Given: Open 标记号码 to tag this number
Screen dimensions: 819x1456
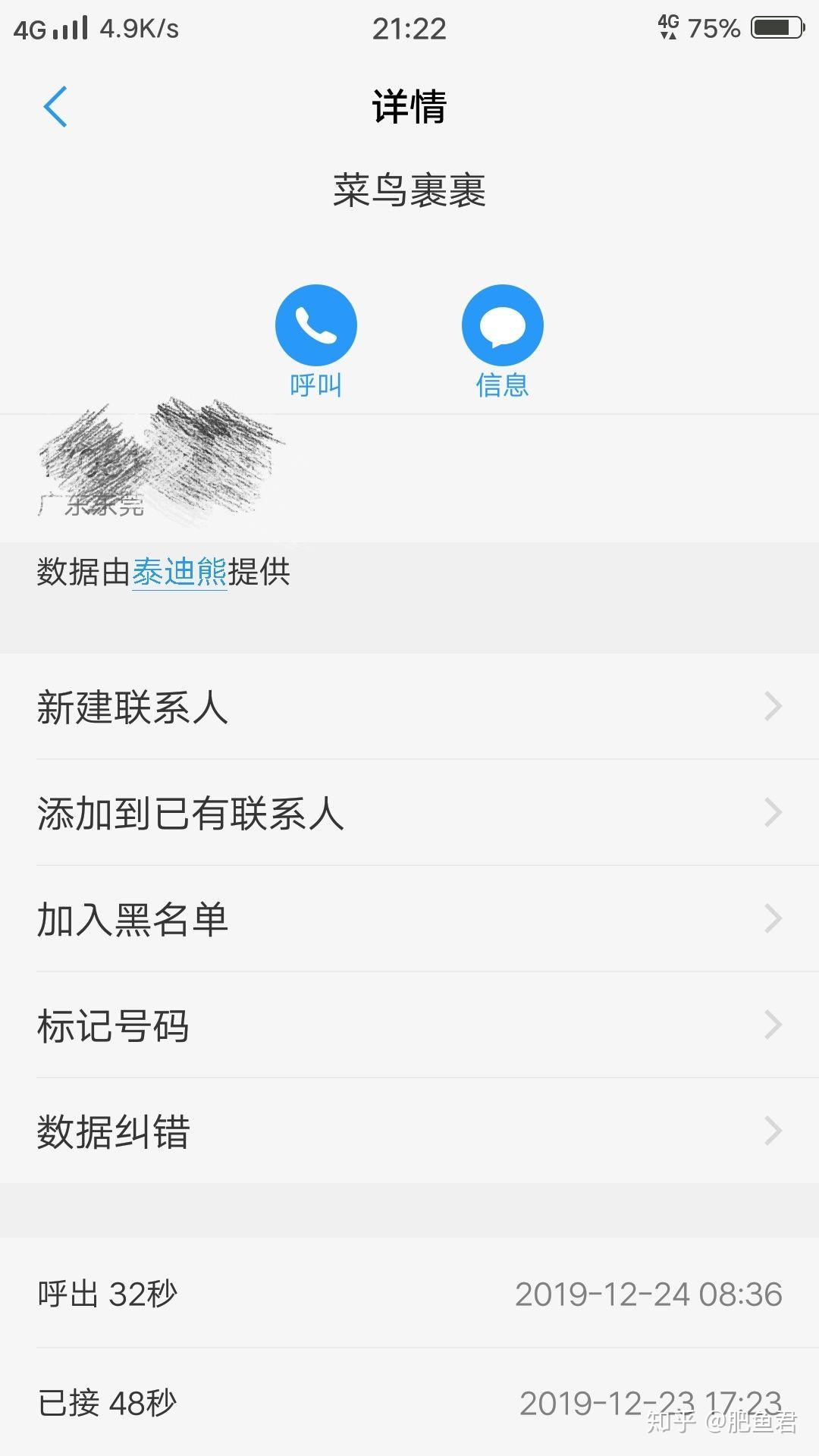Looking at the screenshot, I should click(x=409, y=1025).
